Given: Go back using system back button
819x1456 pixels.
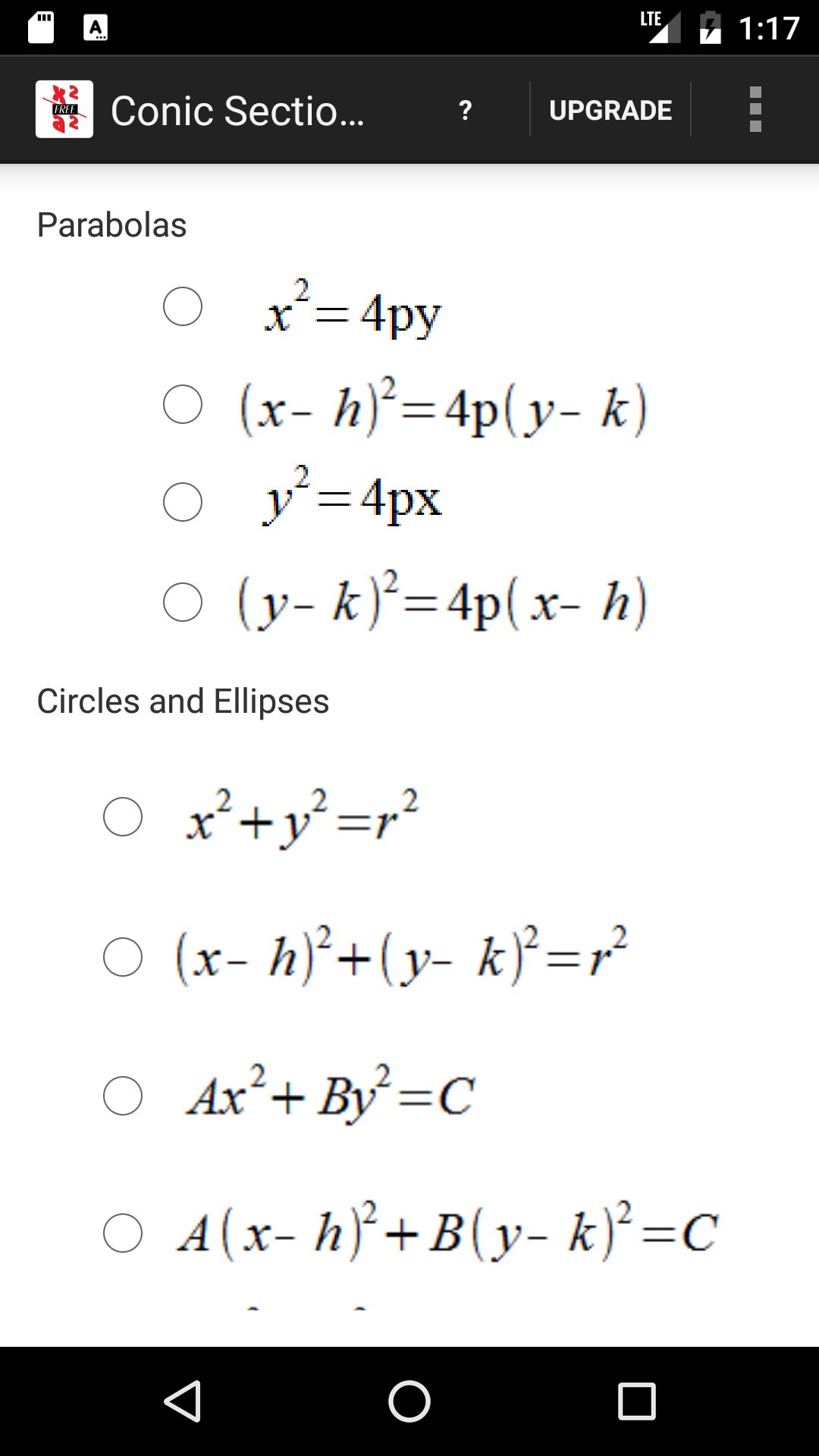Looking at the screenshot, I should pos(183,1401).
